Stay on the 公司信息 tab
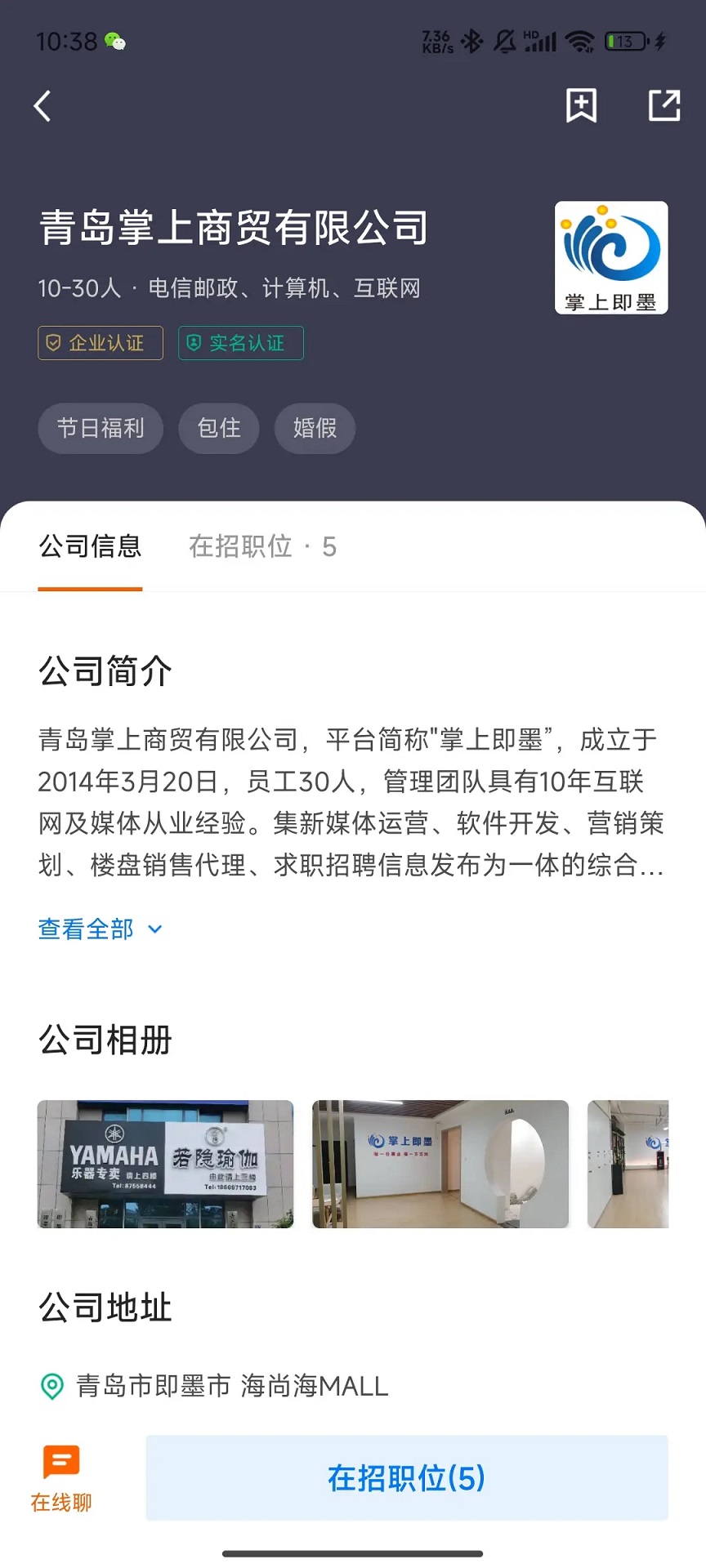 (x=90, y=546)
